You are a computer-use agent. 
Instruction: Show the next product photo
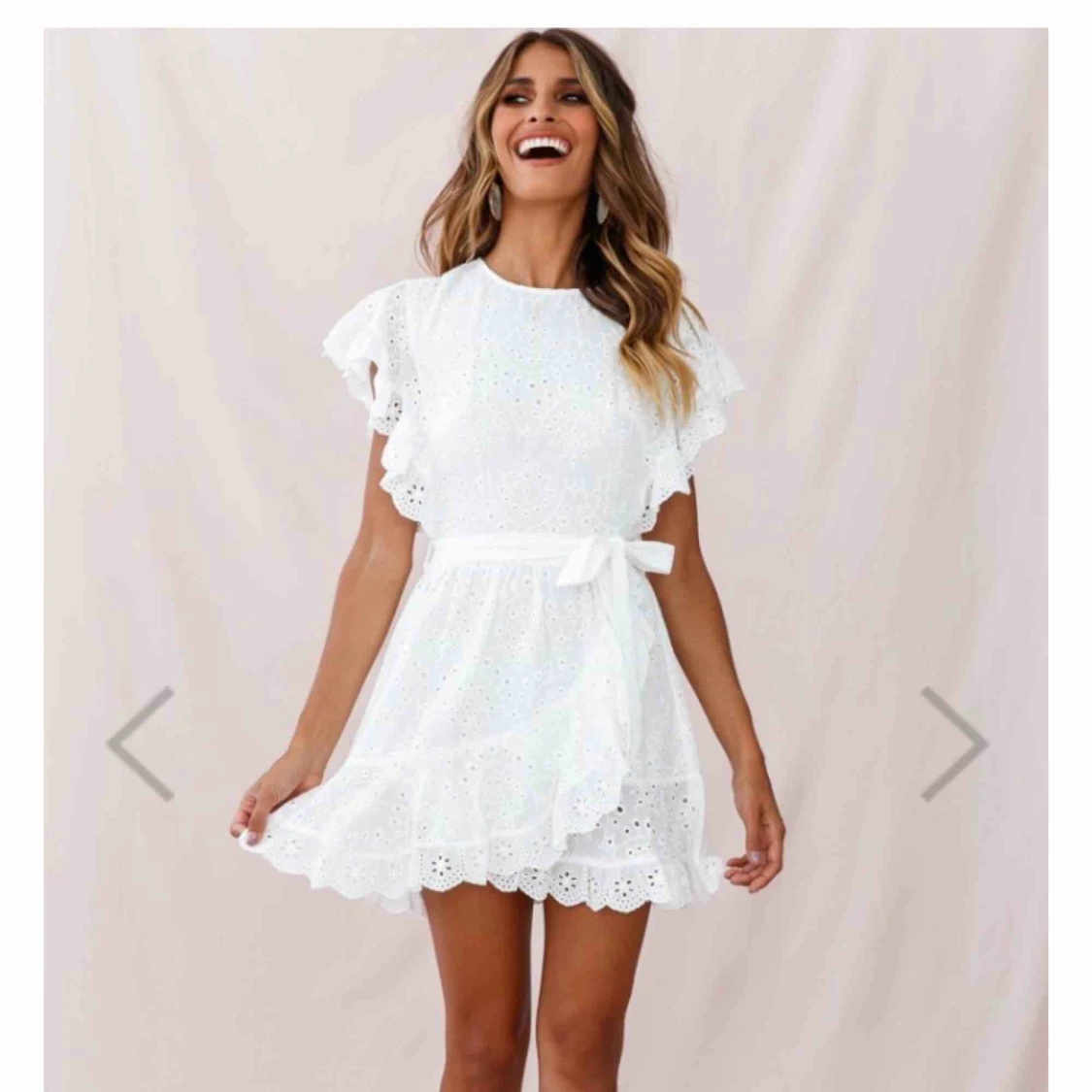click(x=954, y=744)
